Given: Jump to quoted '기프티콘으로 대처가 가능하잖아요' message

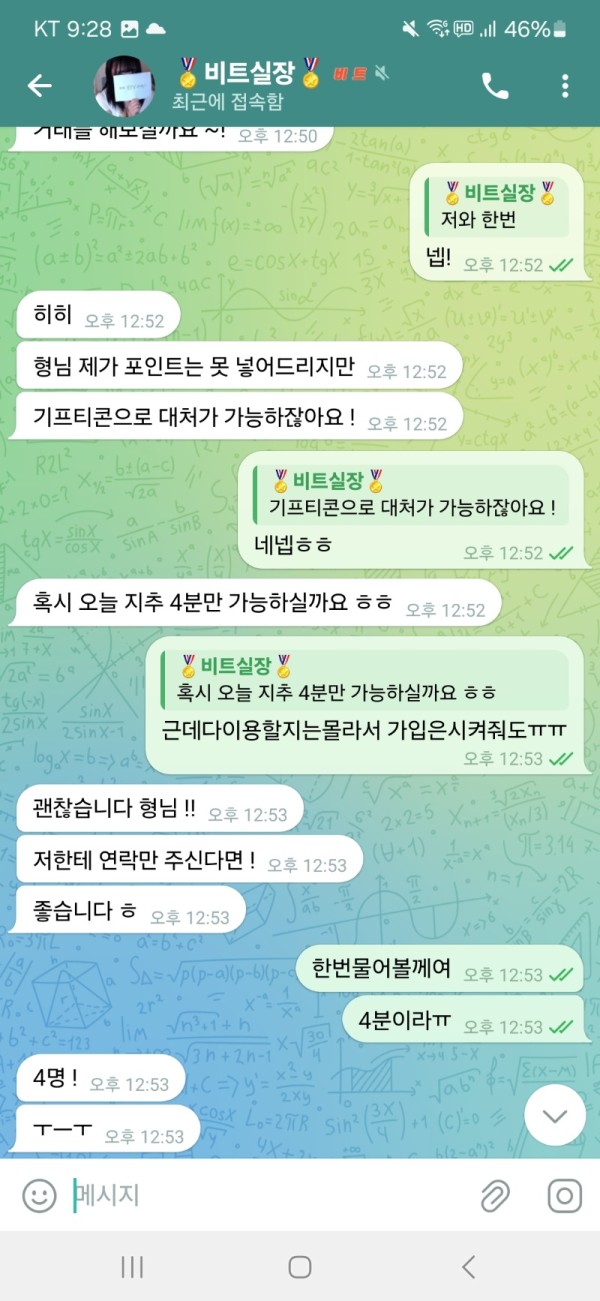Looking at the screenshot, I should (x=412, y=495).
